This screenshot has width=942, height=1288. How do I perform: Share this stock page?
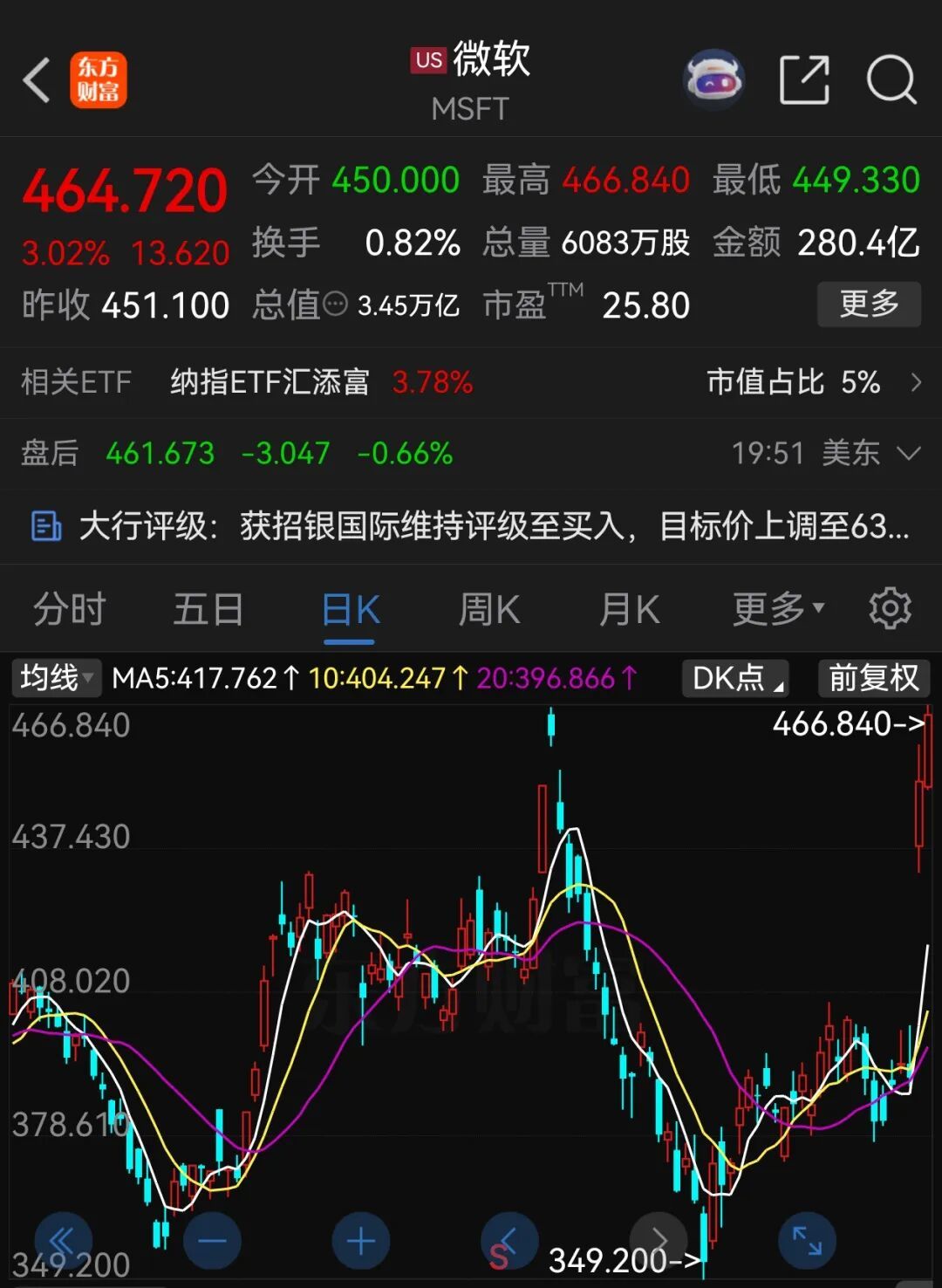(x=803, y=80)
